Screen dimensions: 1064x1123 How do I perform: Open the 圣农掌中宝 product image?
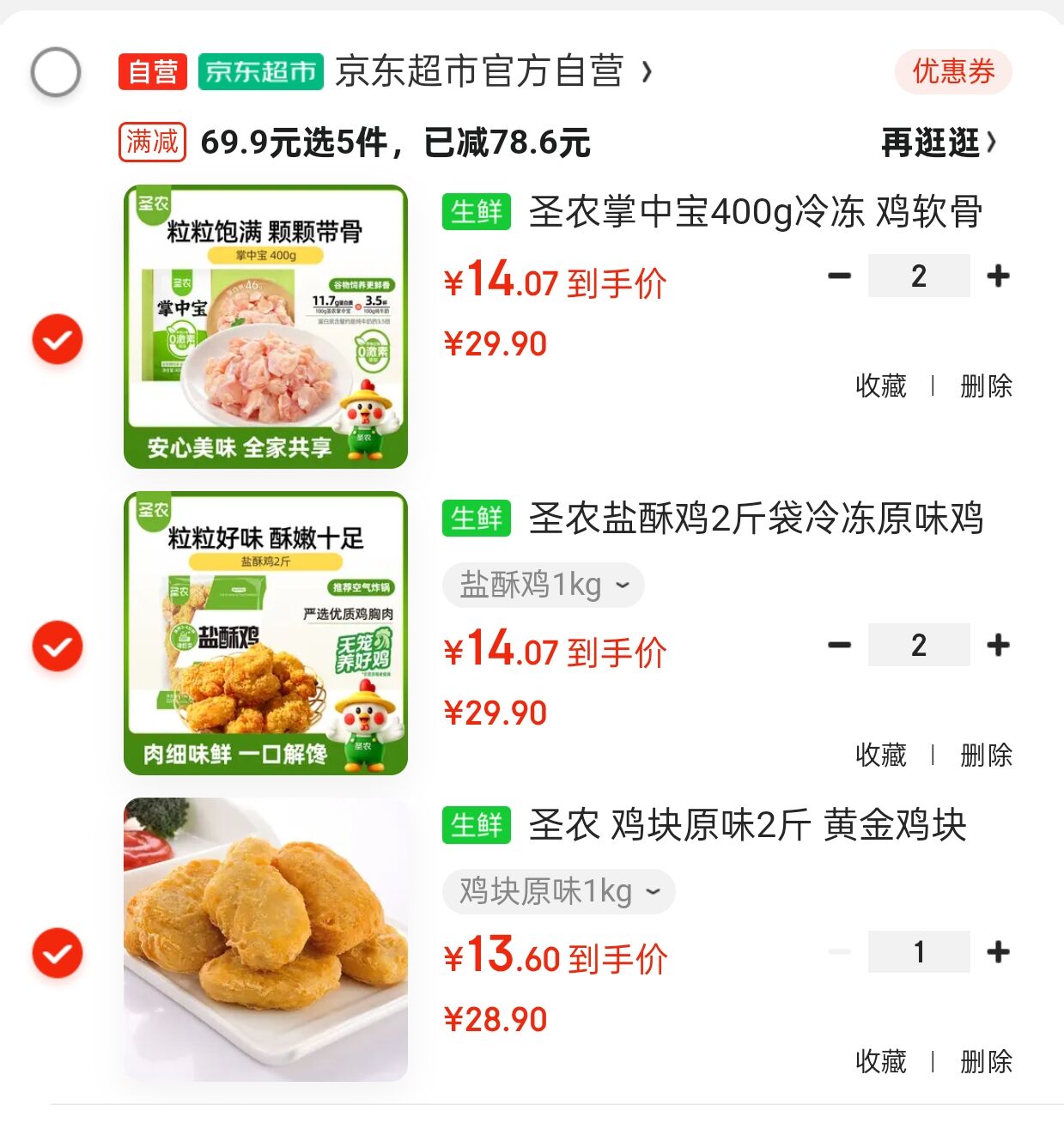265,327
